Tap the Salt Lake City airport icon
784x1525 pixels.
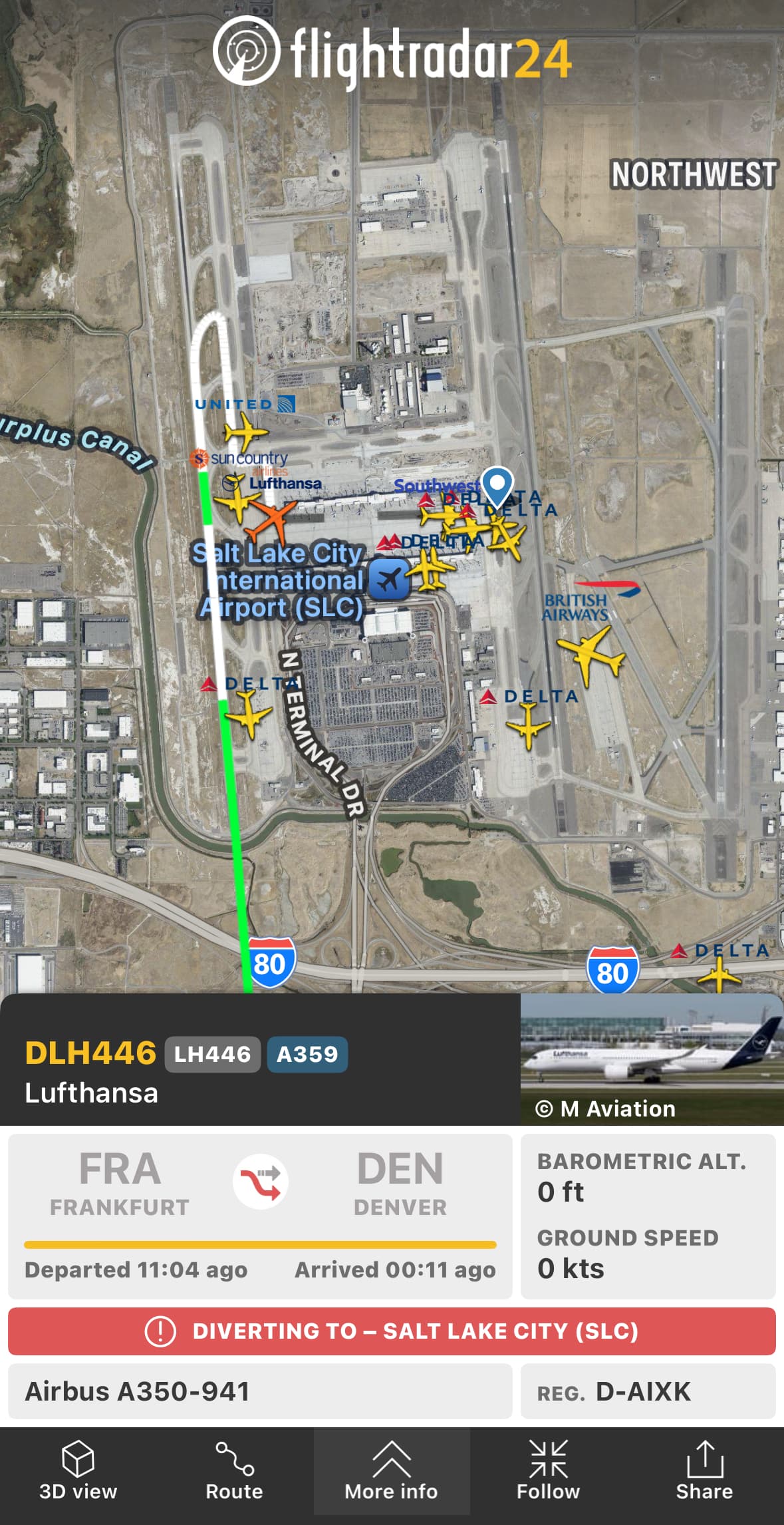(389, 579)
